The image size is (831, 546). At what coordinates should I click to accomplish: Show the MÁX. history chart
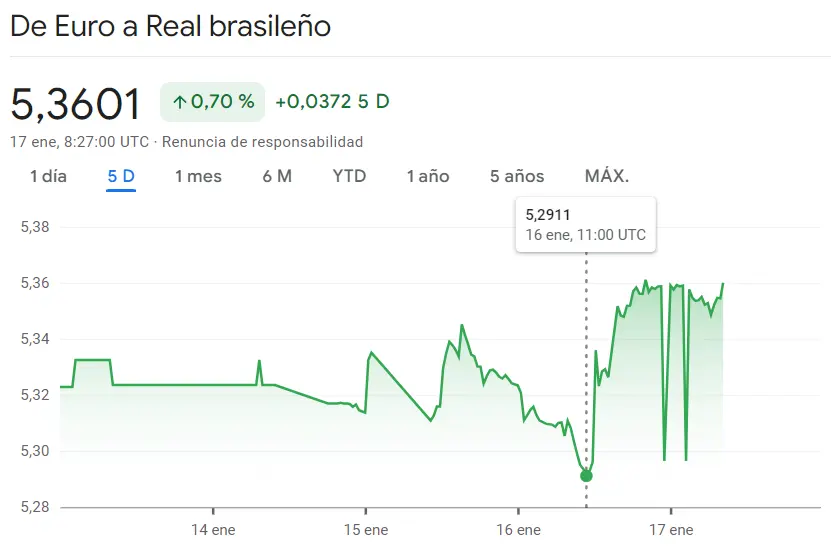point(607,176)
